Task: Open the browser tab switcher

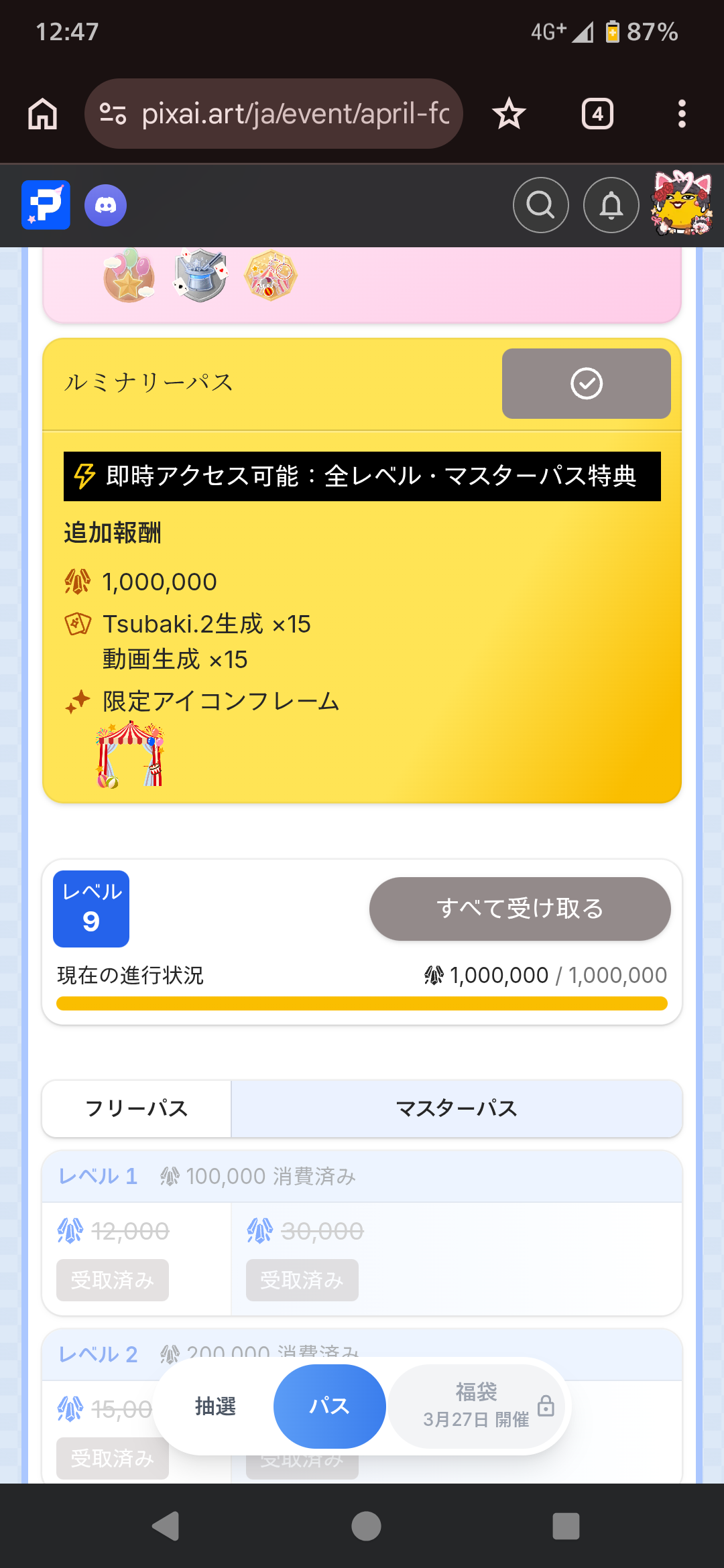Action: coord(597,114)
